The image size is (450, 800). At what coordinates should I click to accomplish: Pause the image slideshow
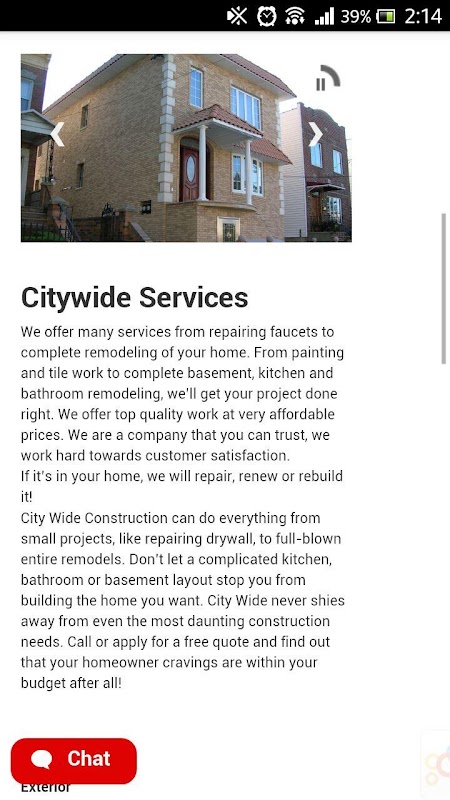(x=327, y=78)
